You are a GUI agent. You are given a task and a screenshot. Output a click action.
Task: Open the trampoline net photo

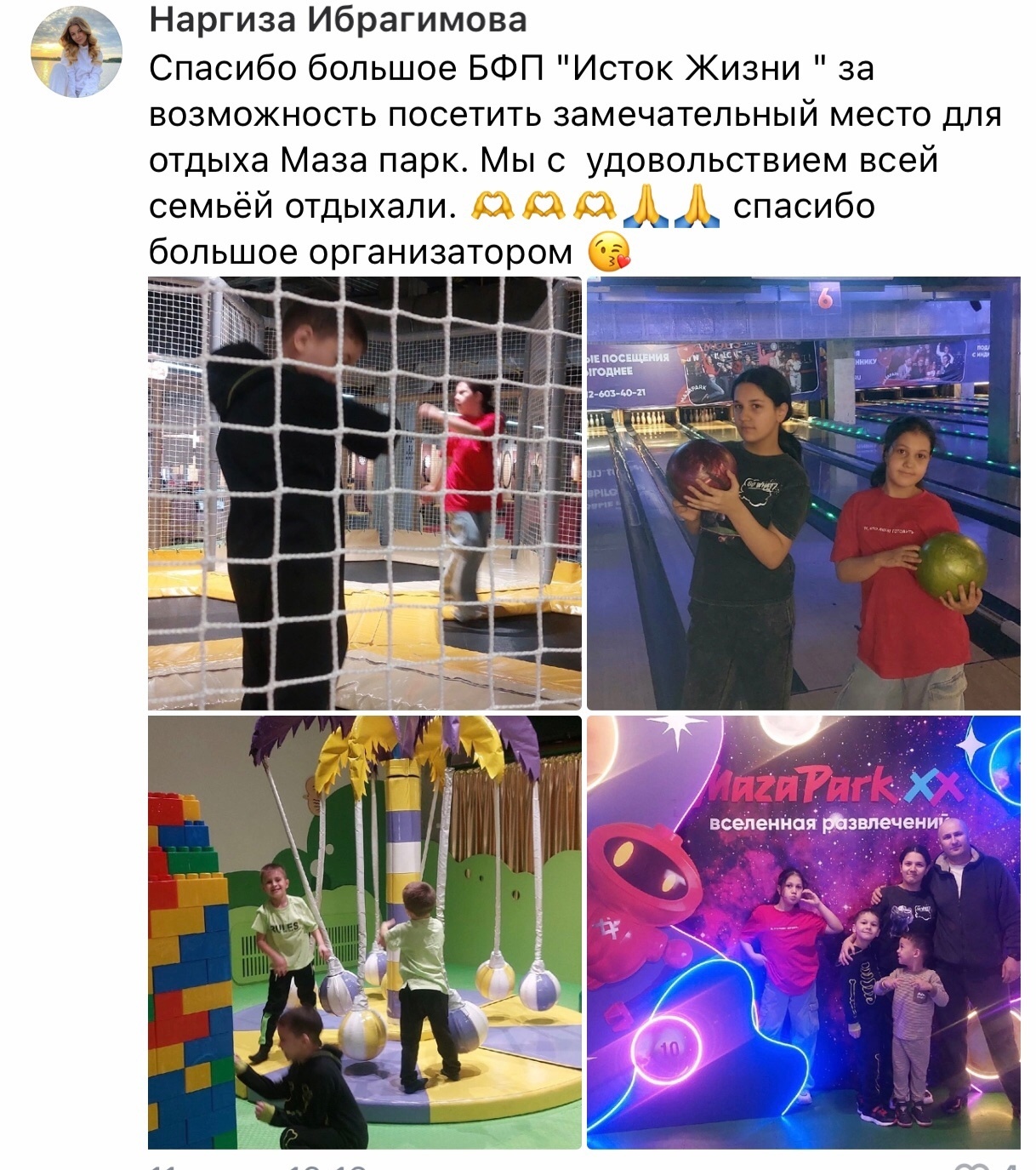[365, 493]
